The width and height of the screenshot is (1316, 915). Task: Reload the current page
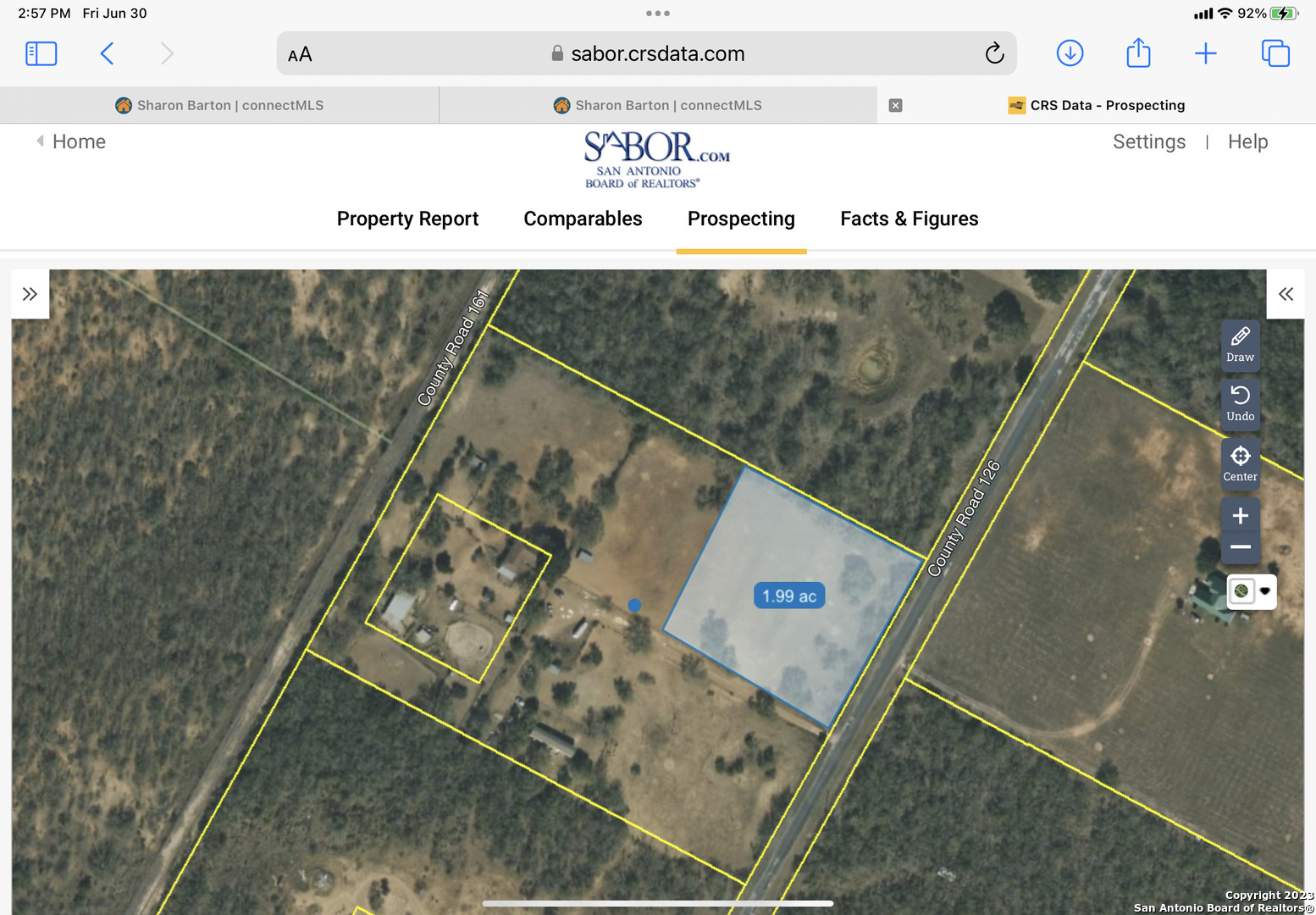tap(994, 54)
